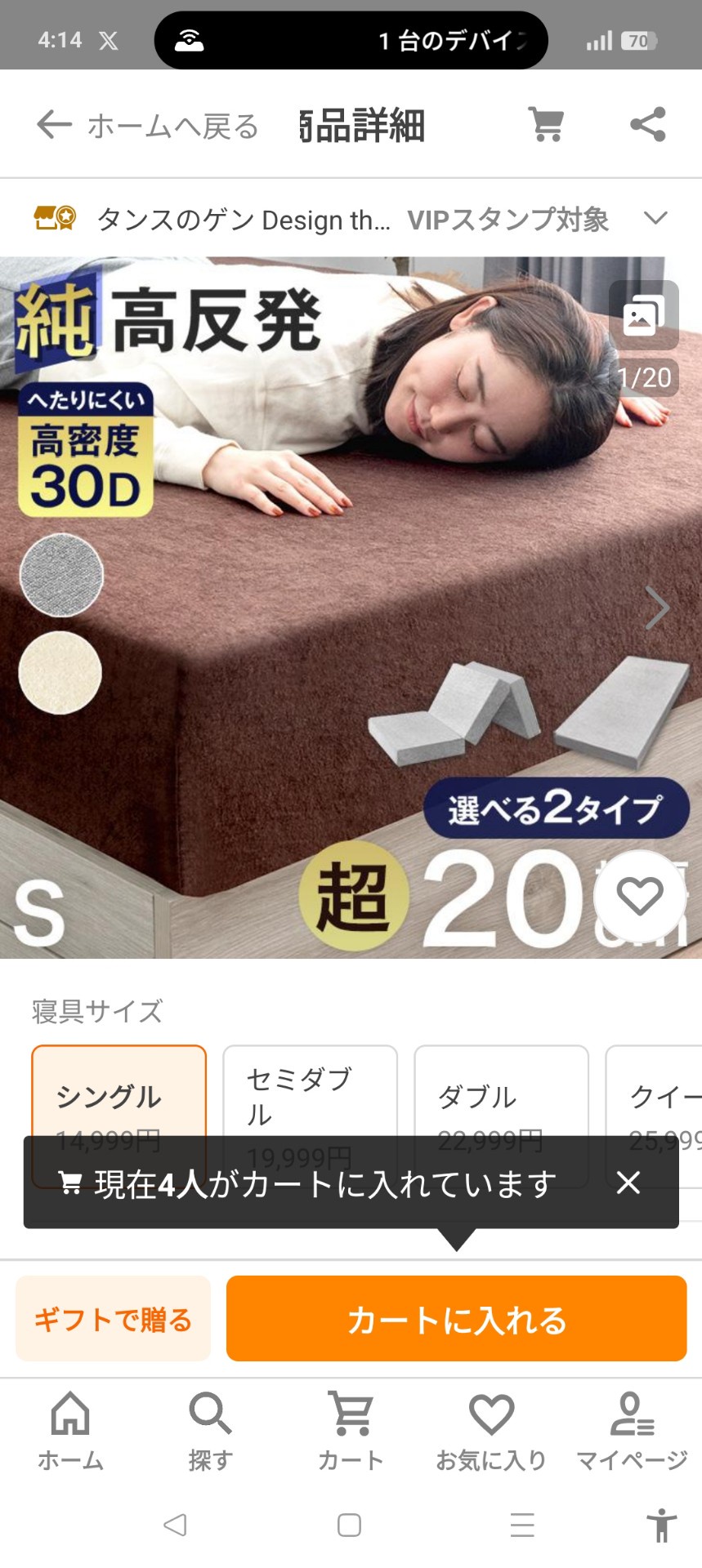702x1568 pixels.
Task: Switch to 探す tab
Action: pos(211,1431)
